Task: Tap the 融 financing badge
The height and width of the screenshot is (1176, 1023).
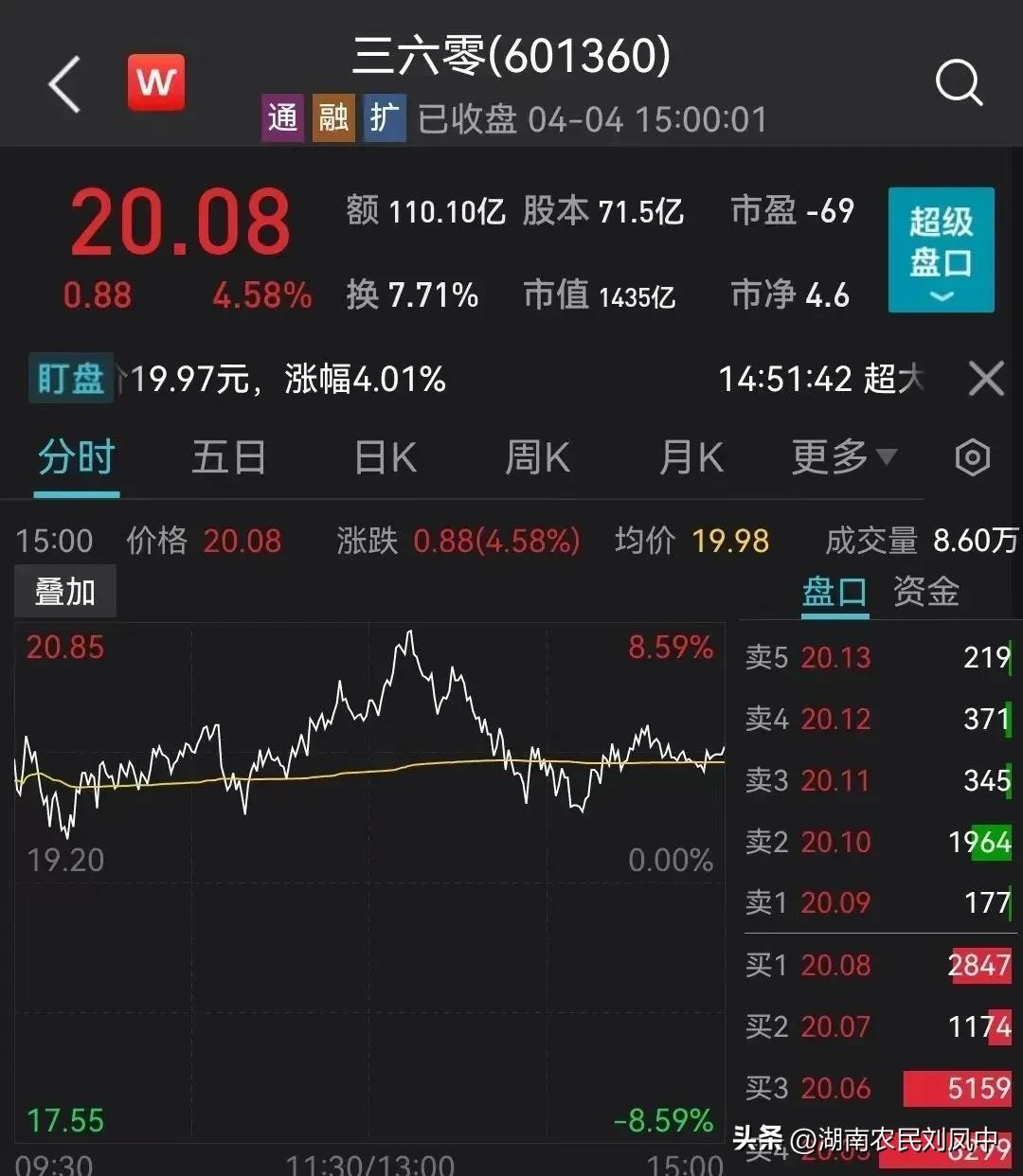Action: coord(332,117)
